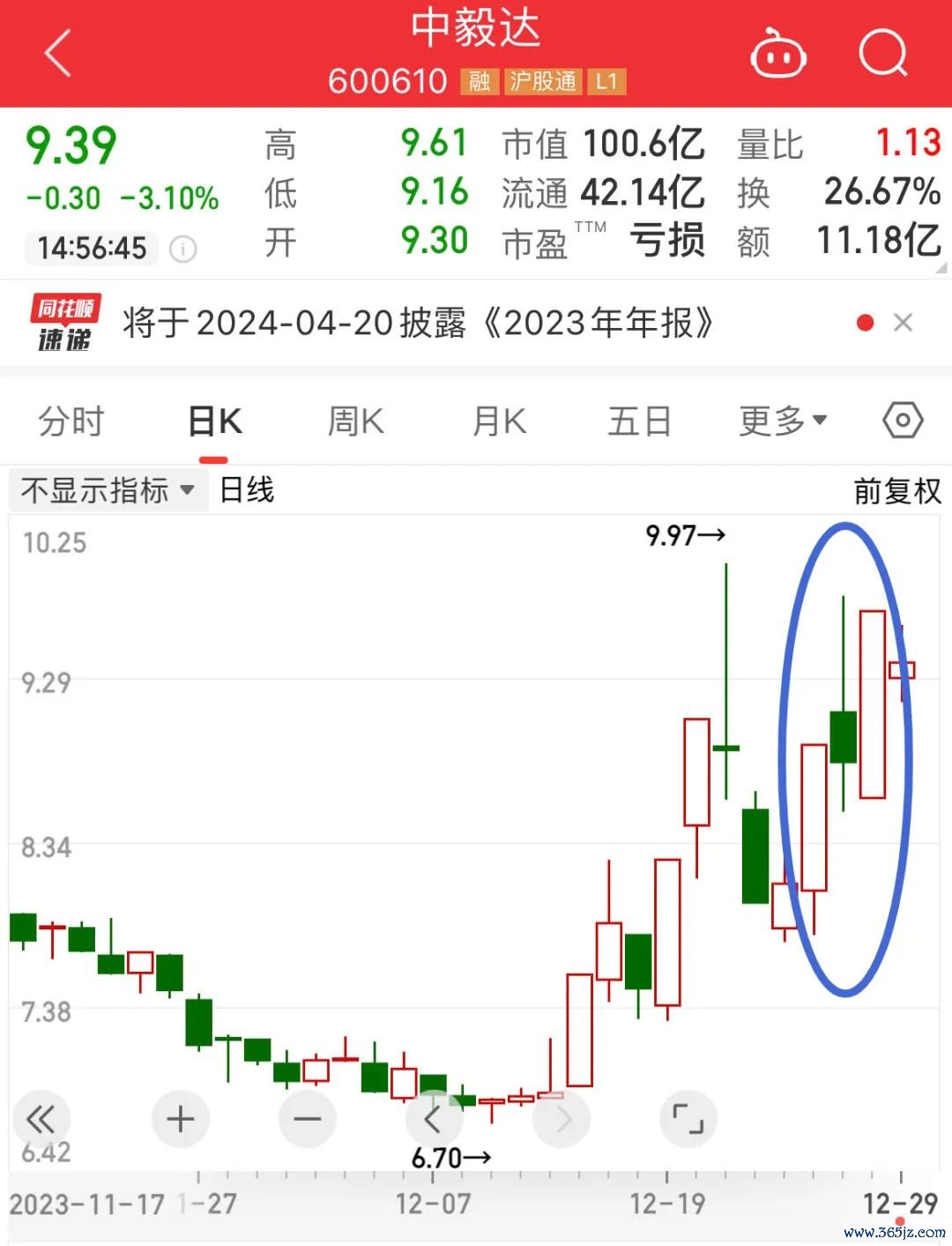The height and width of the screenshot is (1246, 952).
Task: Switch to the 周K chart tab
Action: 355,422
